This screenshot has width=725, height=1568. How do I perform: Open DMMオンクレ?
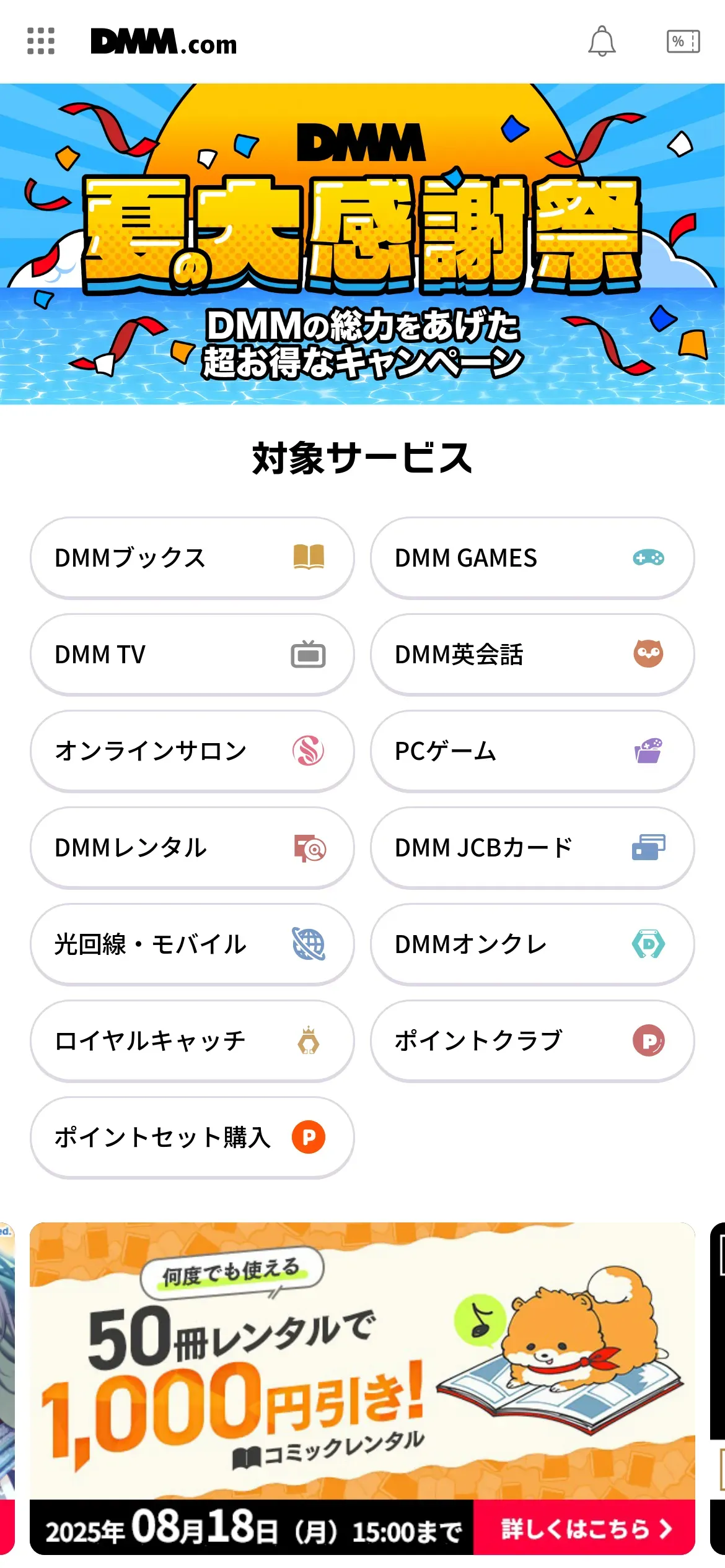(532, 944)
